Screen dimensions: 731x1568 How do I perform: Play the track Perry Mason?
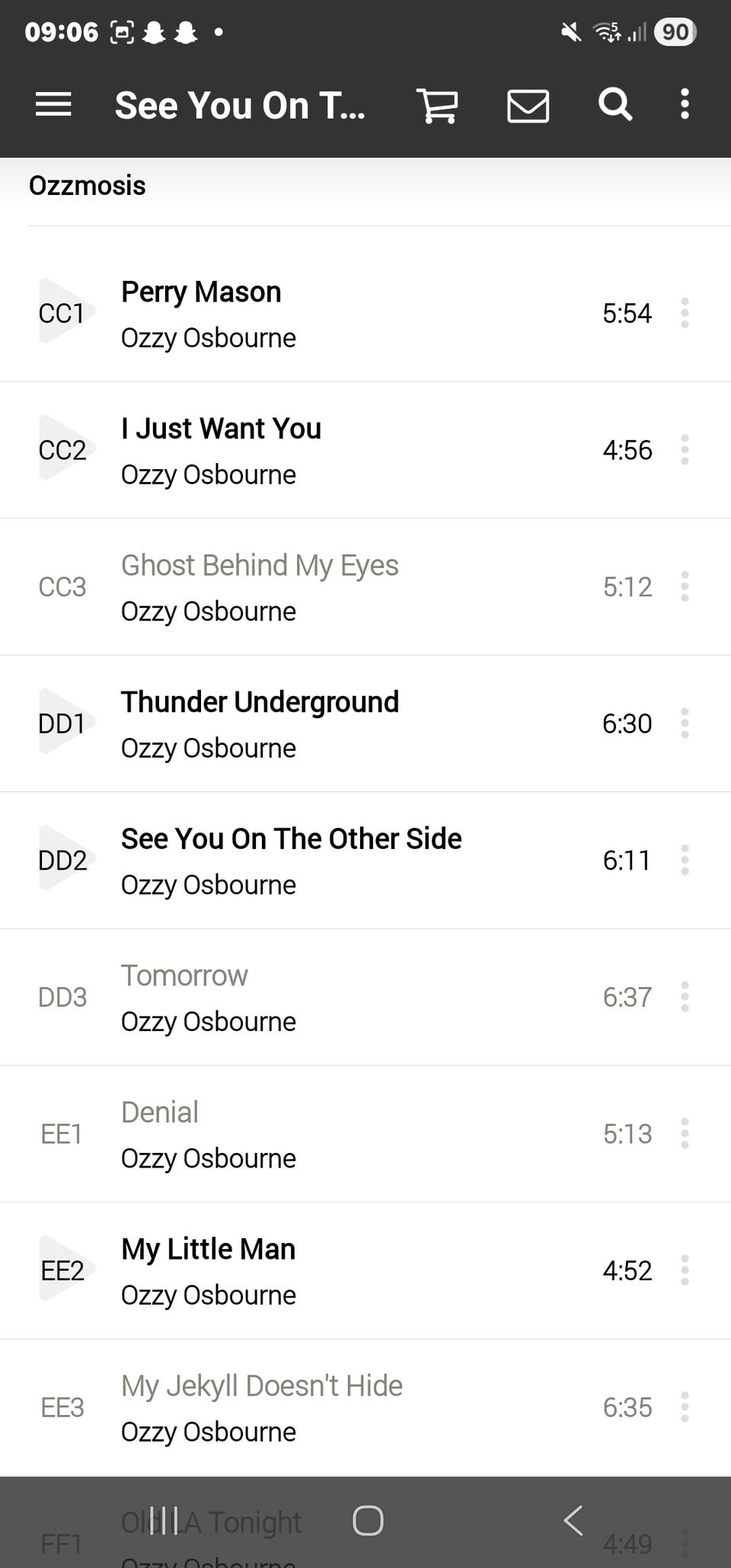65,312
